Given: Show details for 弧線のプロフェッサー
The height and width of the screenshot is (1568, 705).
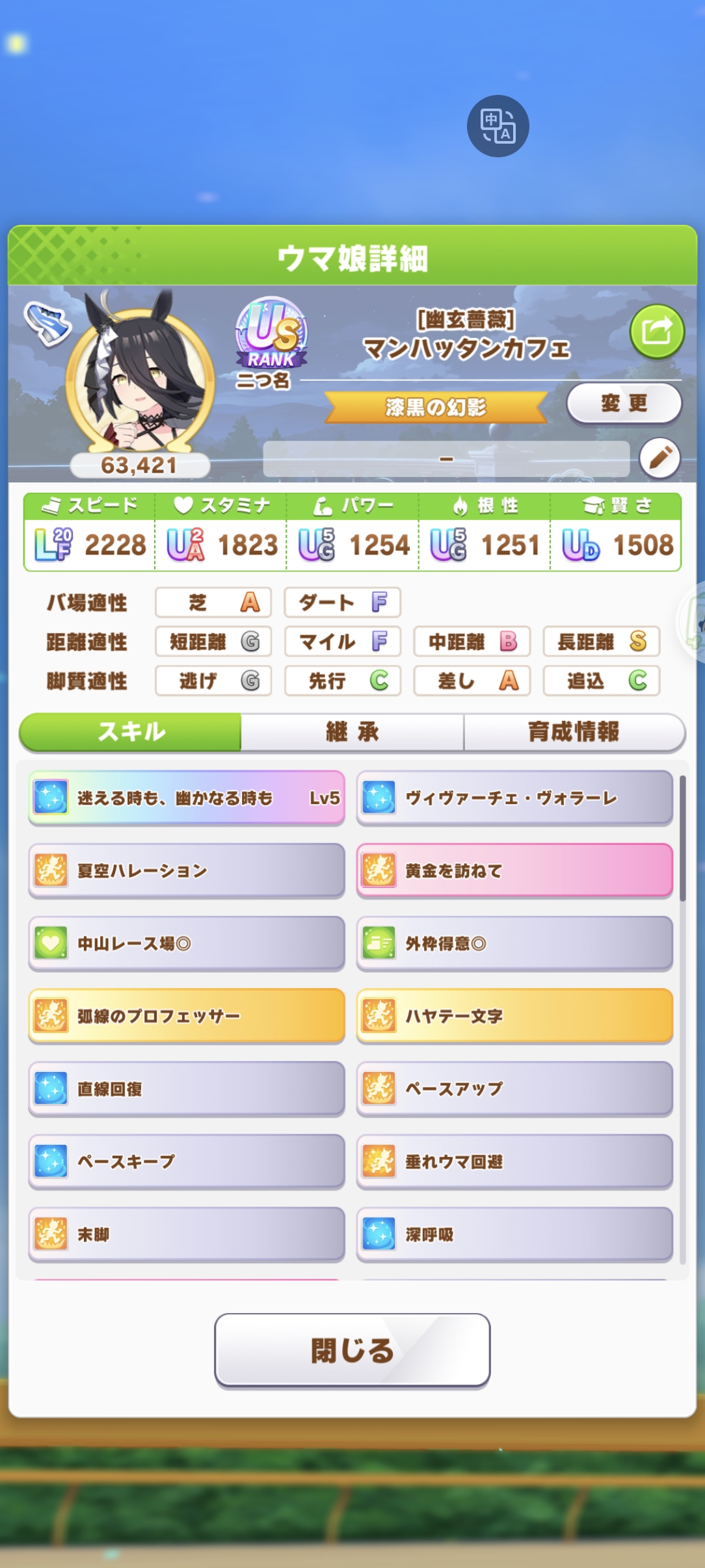Looking at the screenshot, I should [187, 1016].
